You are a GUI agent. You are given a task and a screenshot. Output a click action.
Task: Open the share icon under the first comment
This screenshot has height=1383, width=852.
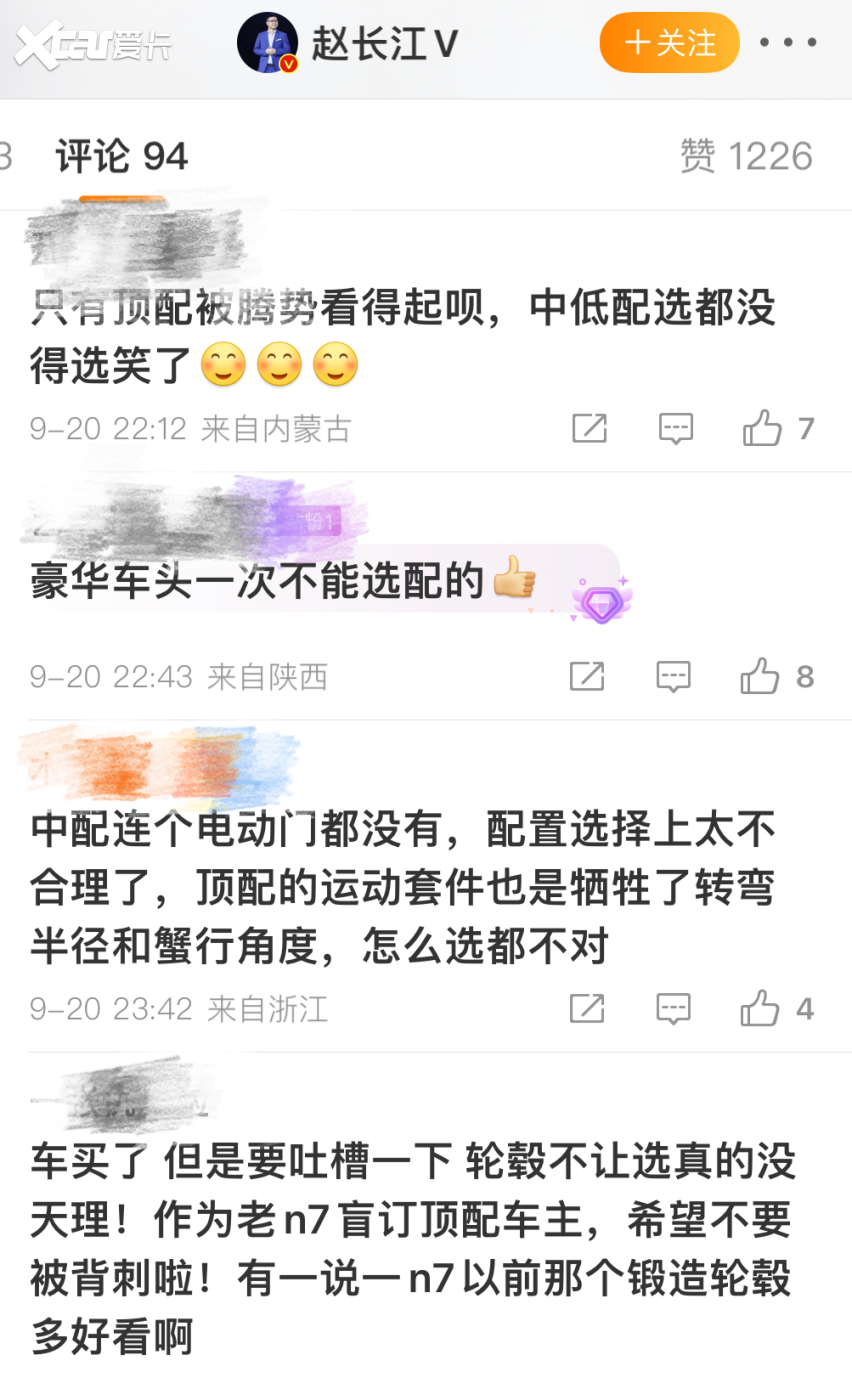coord(589,428)
